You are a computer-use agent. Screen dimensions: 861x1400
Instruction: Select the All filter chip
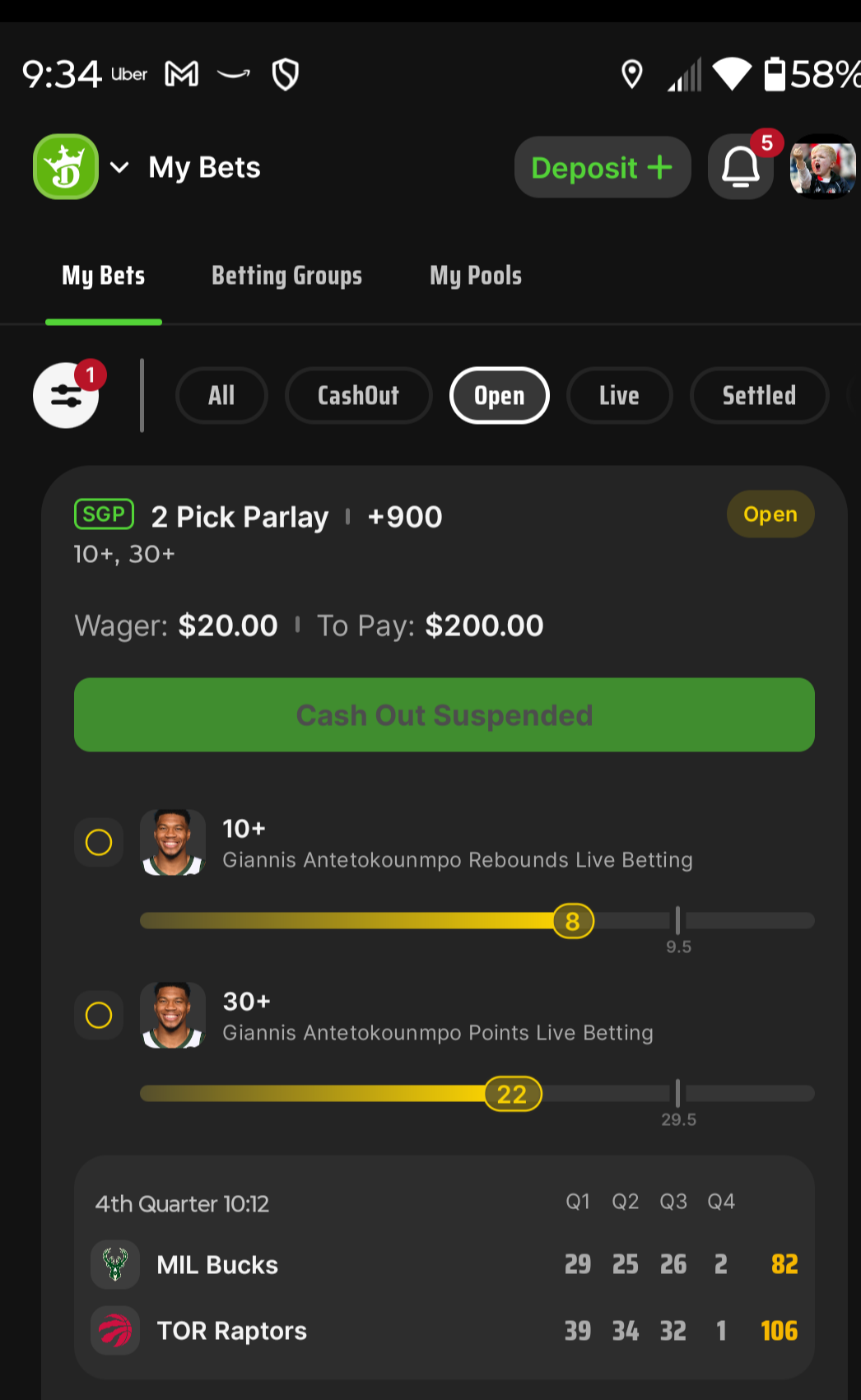coord(221,396)
